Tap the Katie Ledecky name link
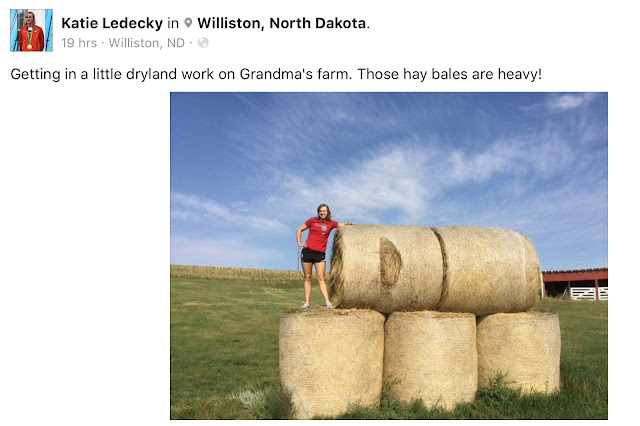 point(112,22)
